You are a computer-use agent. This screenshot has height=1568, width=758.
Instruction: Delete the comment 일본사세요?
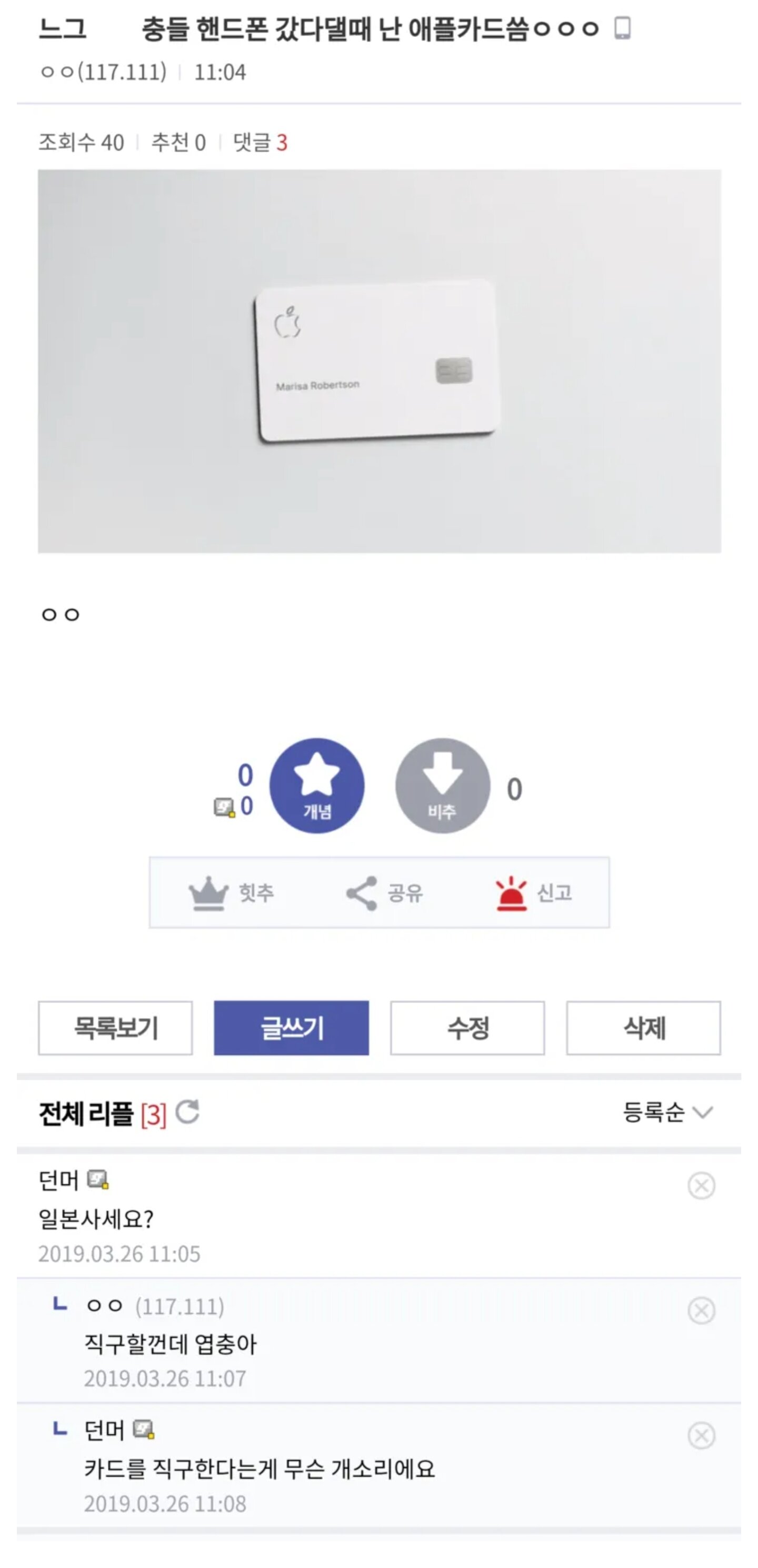[701, 1186]
